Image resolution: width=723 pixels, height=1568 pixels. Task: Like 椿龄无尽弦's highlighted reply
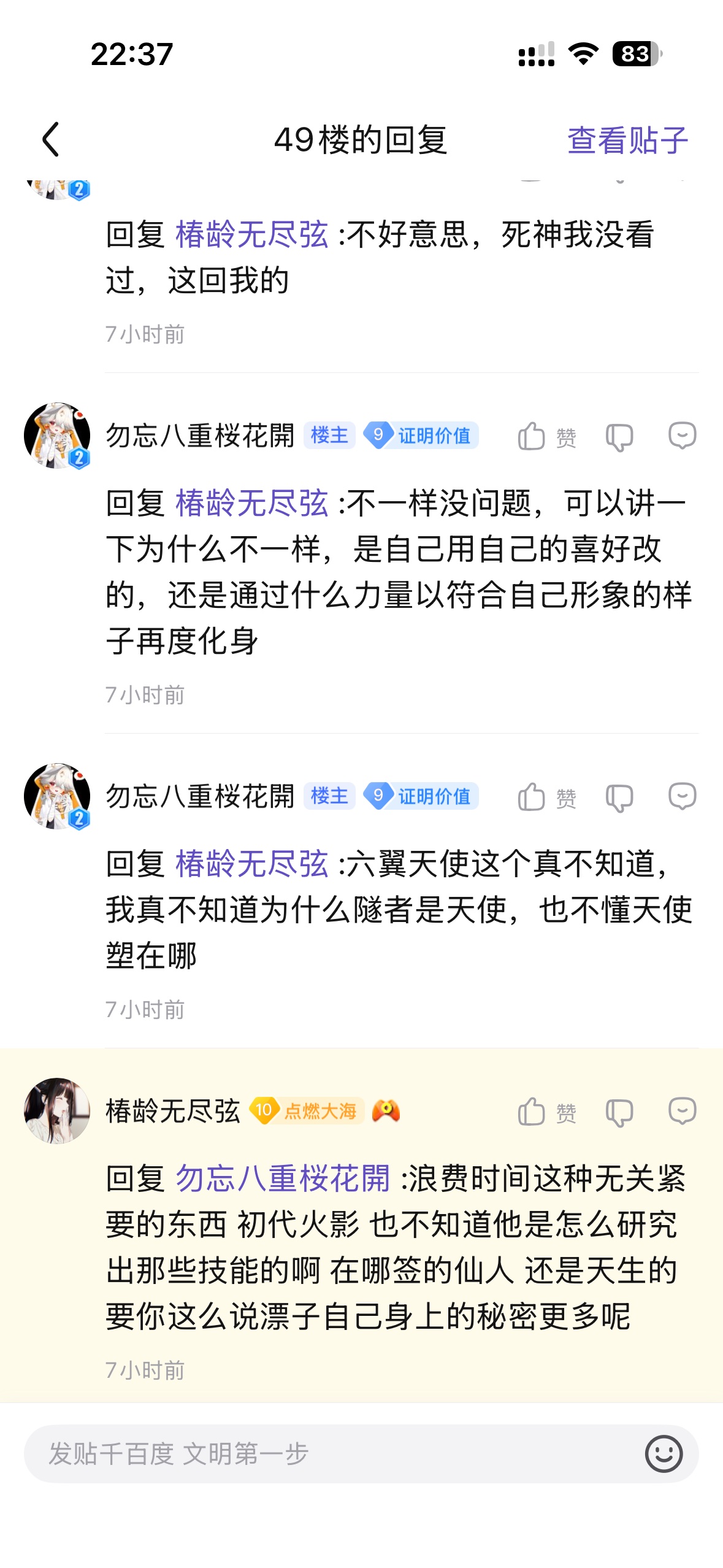click(x=546, y=1112)
